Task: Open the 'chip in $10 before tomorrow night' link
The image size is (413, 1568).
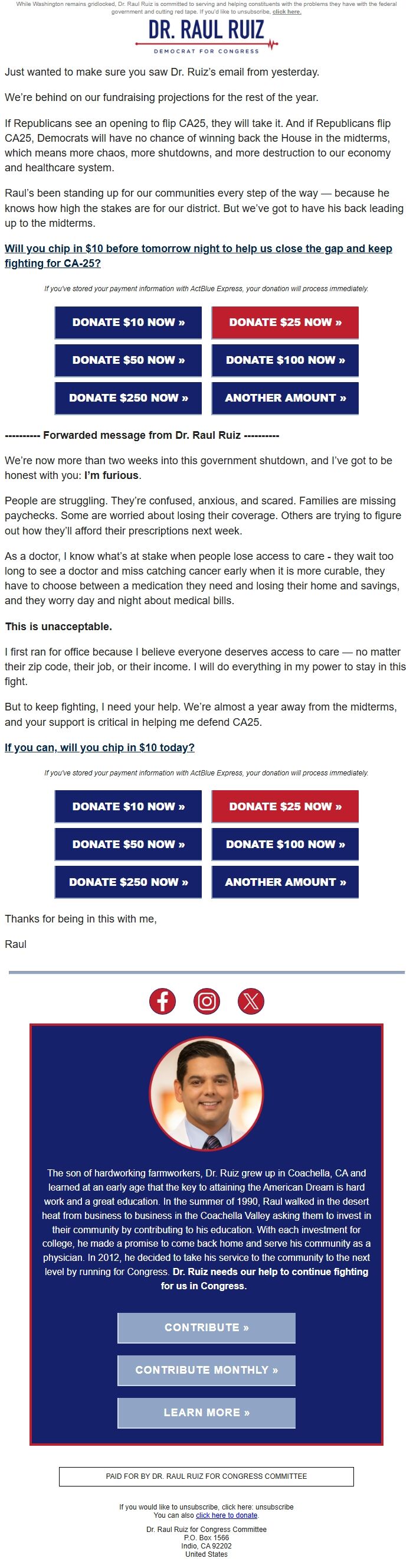Action: coord(198,249)
